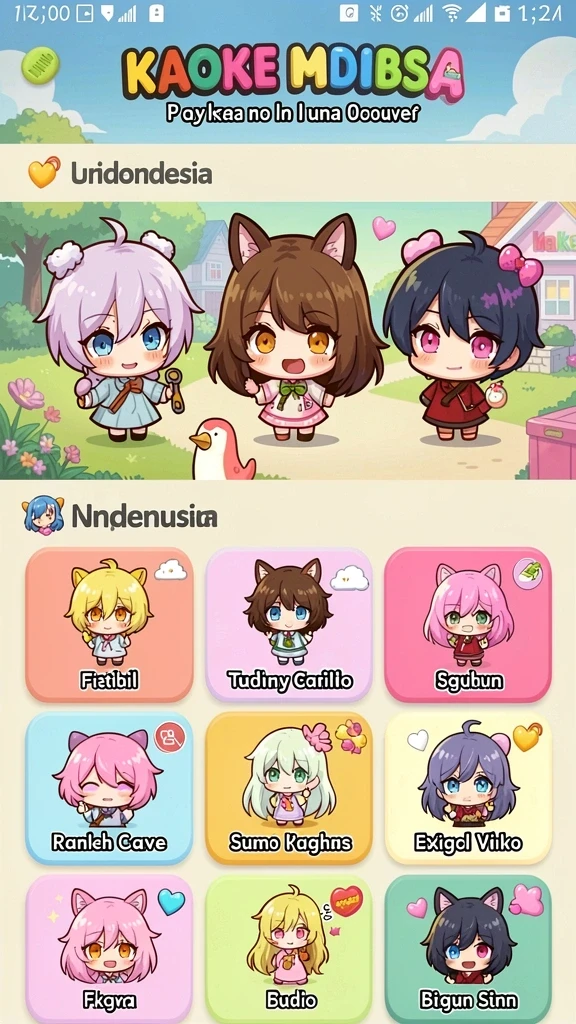This screenshot has width=576, height=1024.
Task: Choose the Sgubun character card
Action: pos(468,625)
